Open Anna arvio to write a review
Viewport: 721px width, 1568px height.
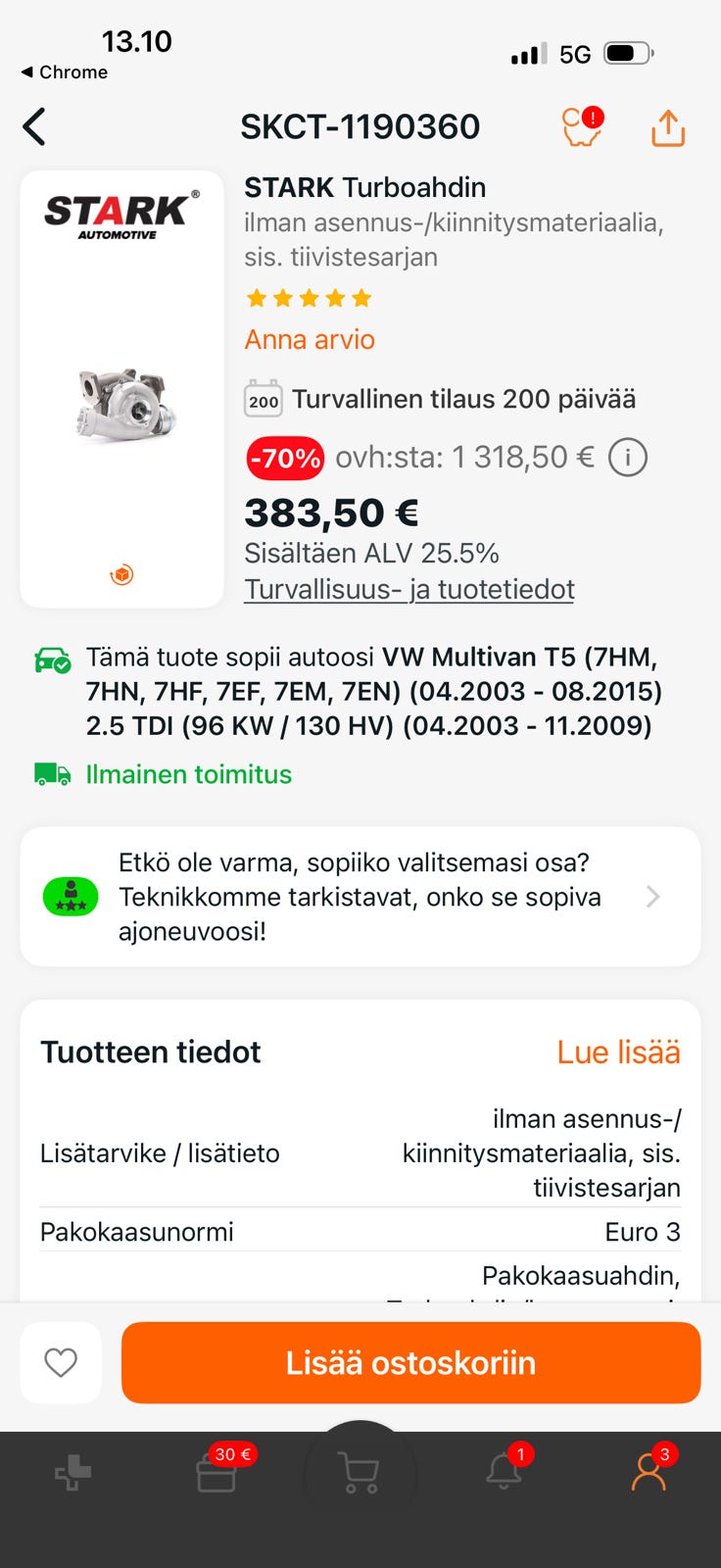pyautogui.click(x=309, y=339)
